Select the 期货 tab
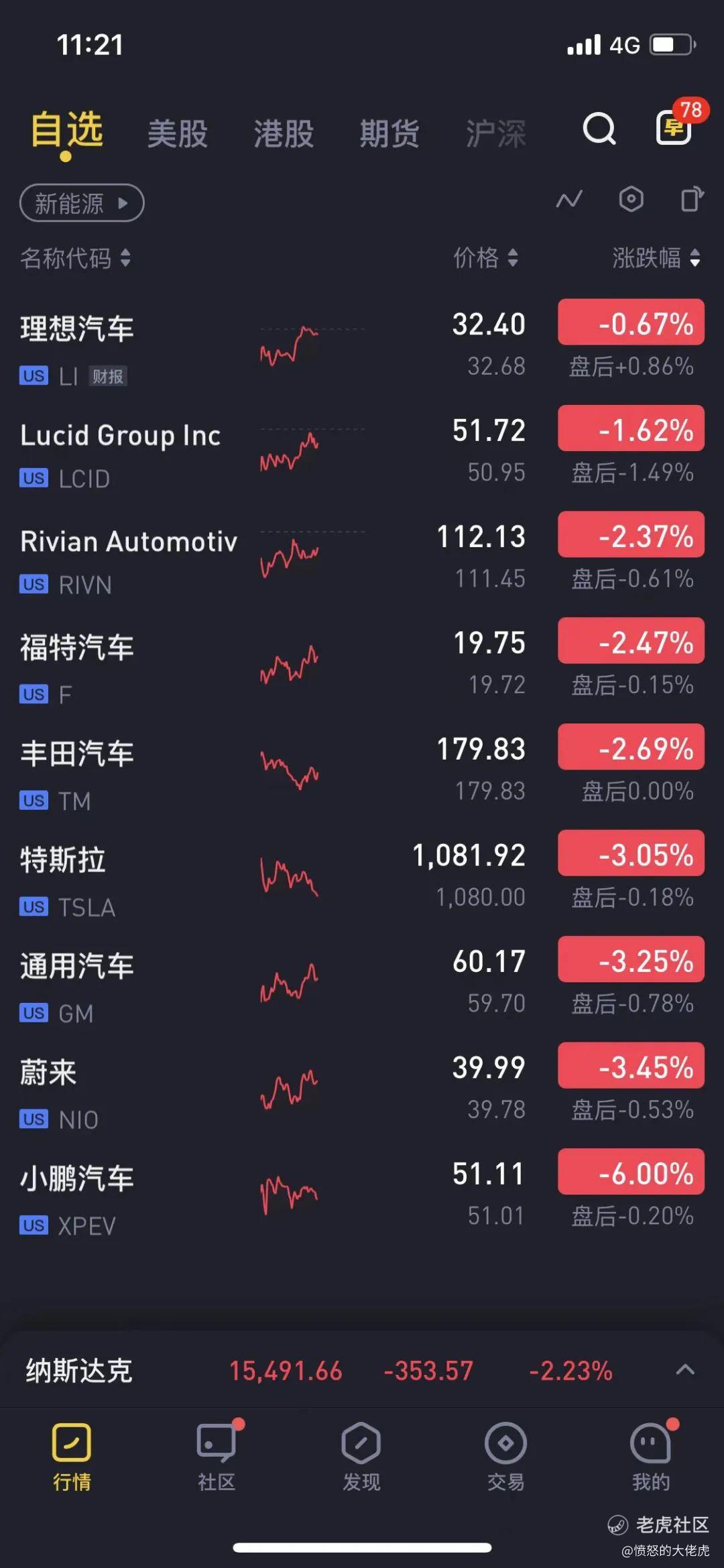724x1568 pixels. [x=389, y=133]
